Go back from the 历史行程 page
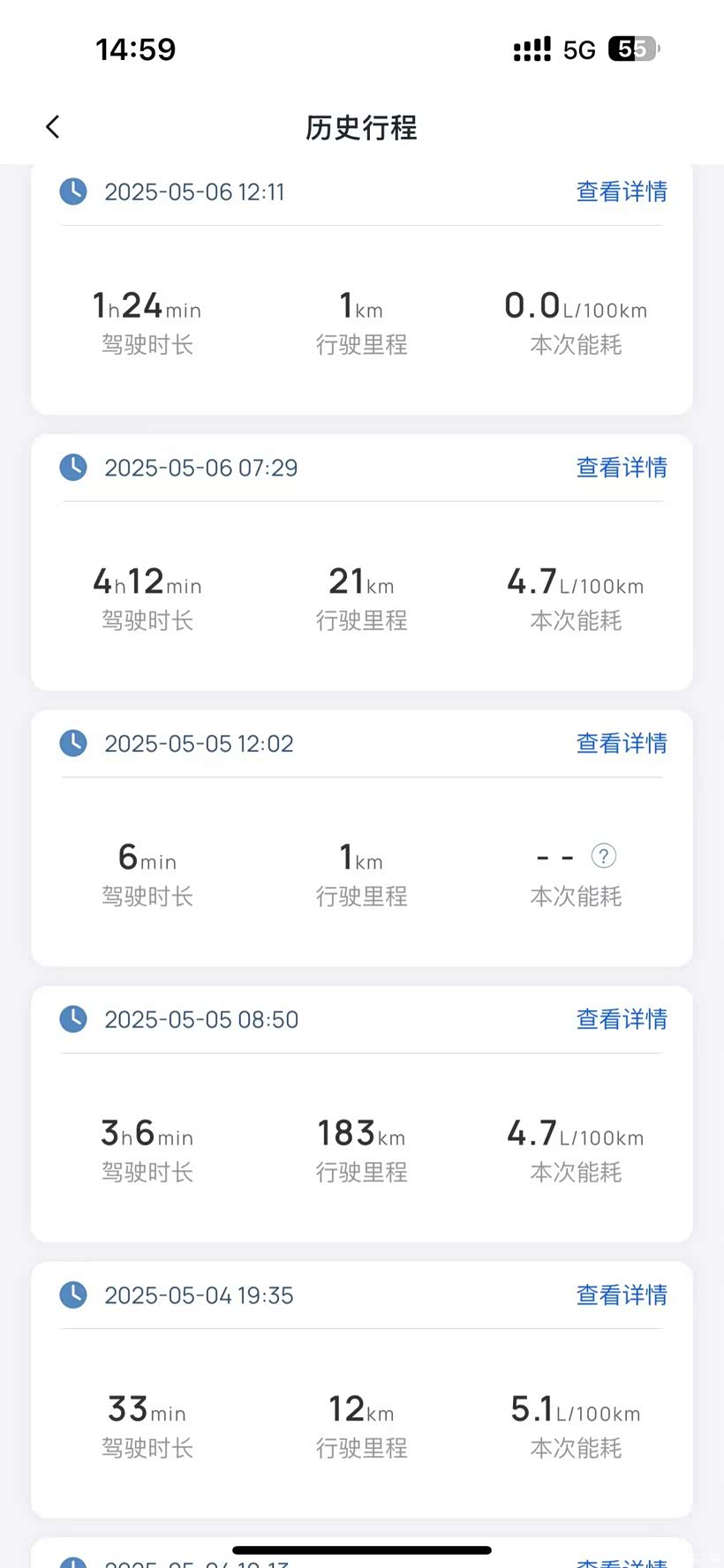 pyautogui.click(x=53, y=127)
